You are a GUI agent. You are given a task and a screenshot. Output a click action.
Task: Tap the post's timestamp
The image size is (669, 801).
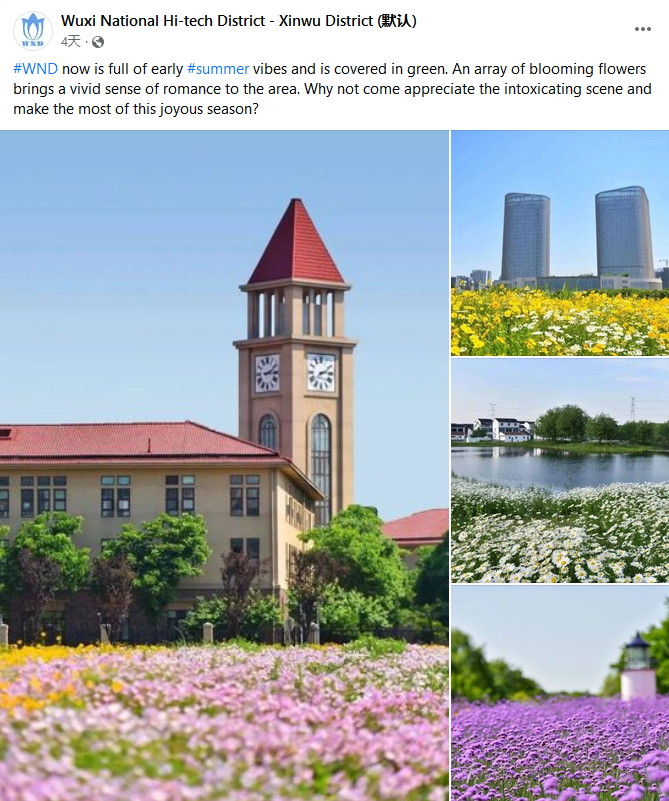point(71,41)
